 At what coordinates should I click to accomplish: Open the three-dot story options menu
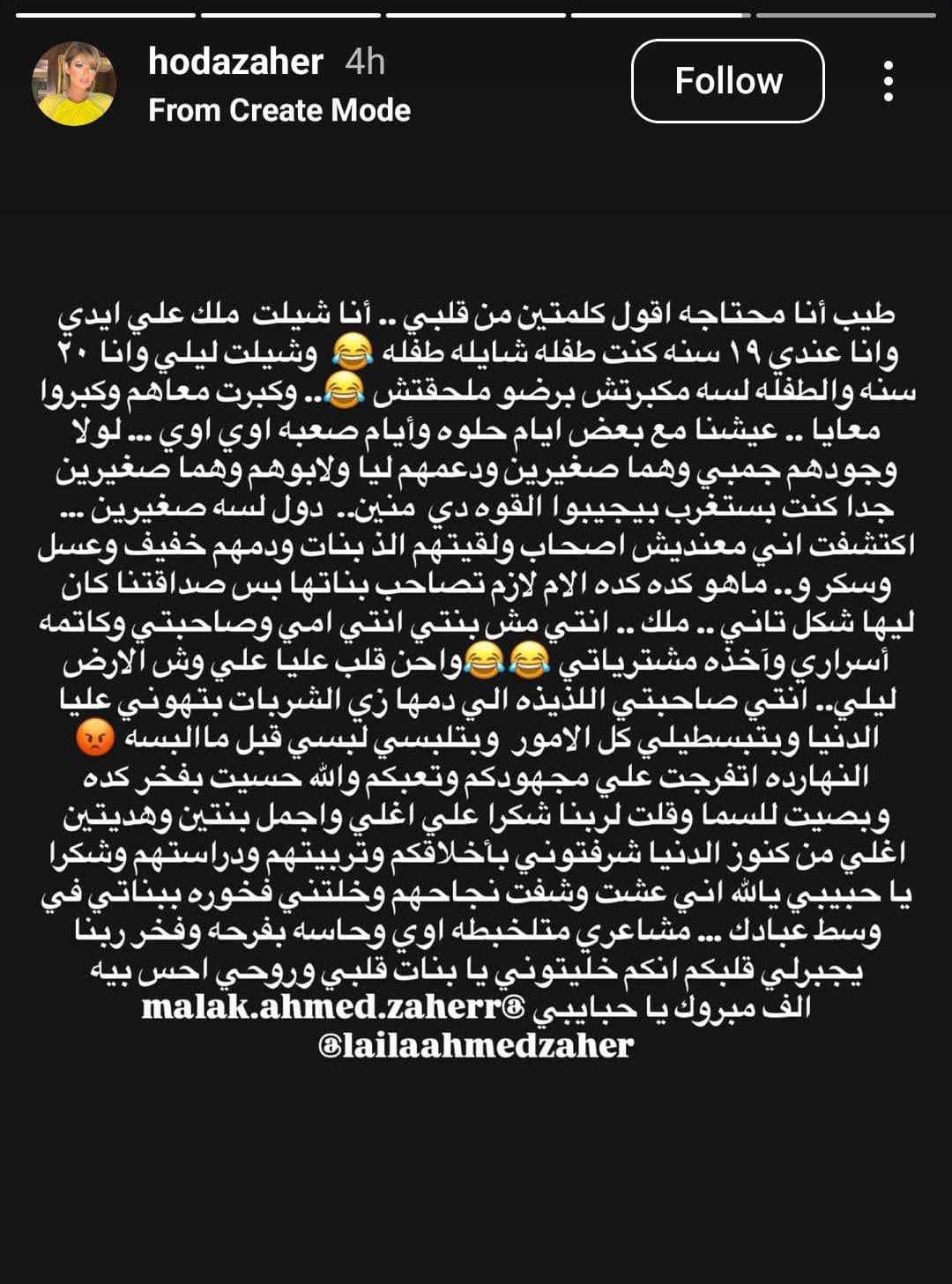(888, 81)
